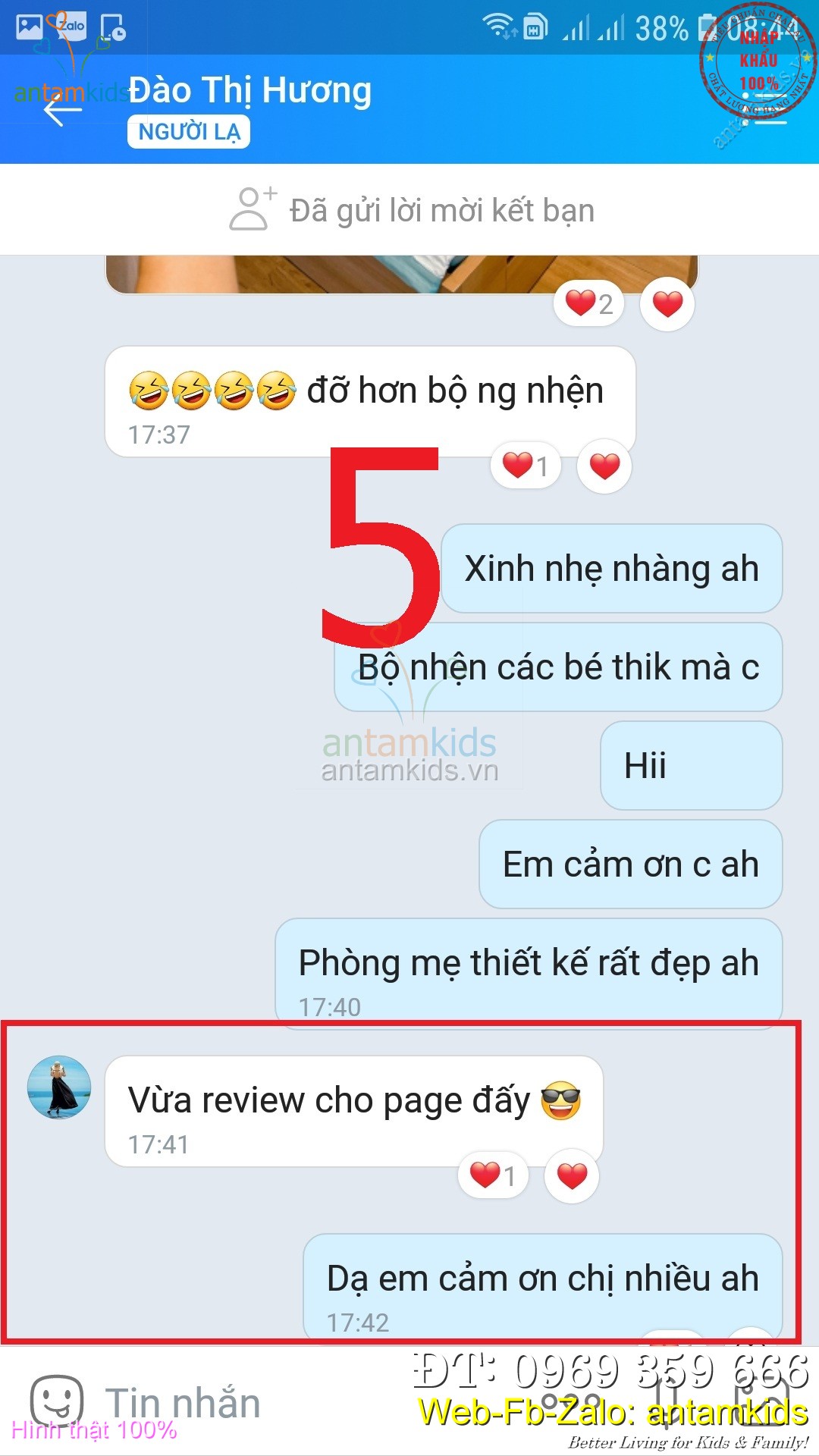View the 2 hearts on the photo

588,304
